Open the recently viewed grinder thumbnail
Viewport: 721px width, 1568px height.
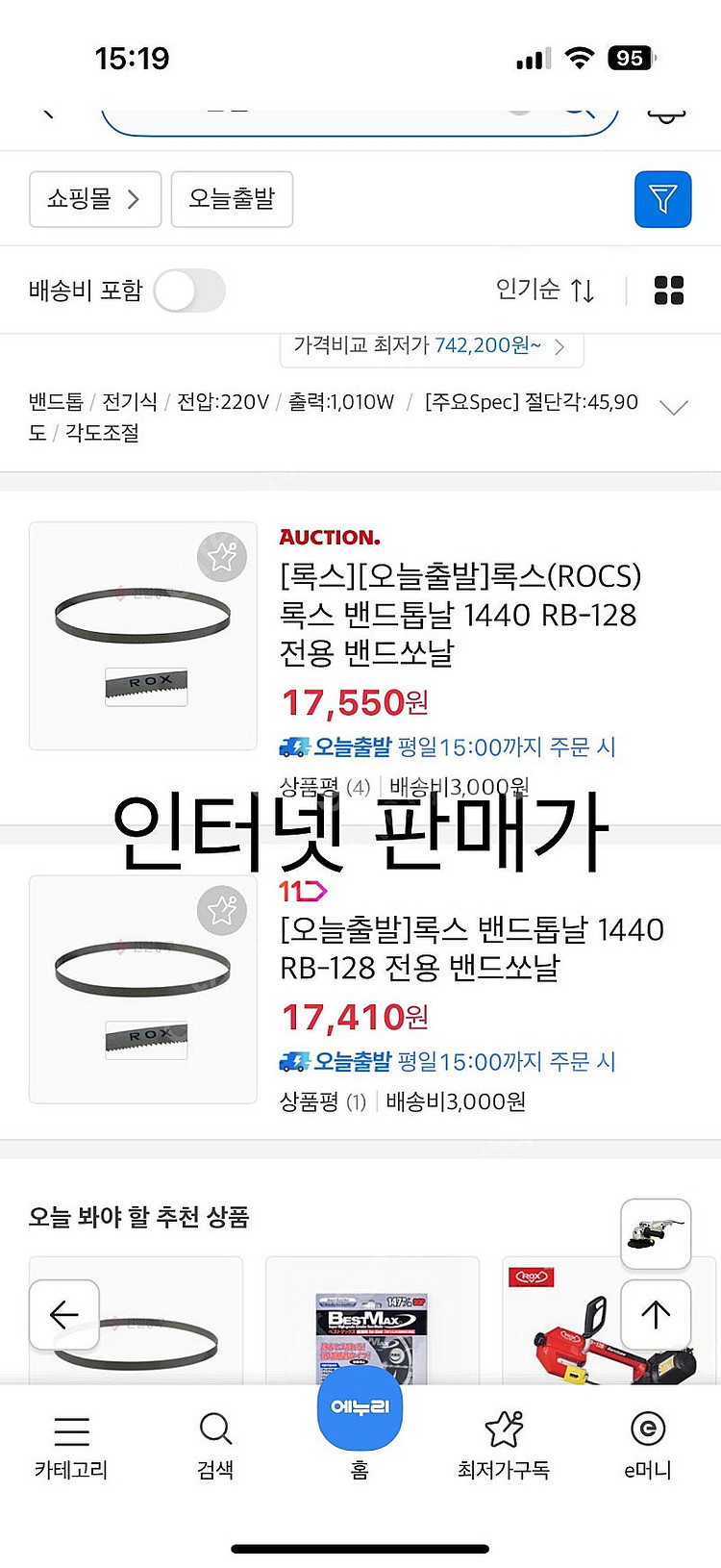tap(656, 1233)
